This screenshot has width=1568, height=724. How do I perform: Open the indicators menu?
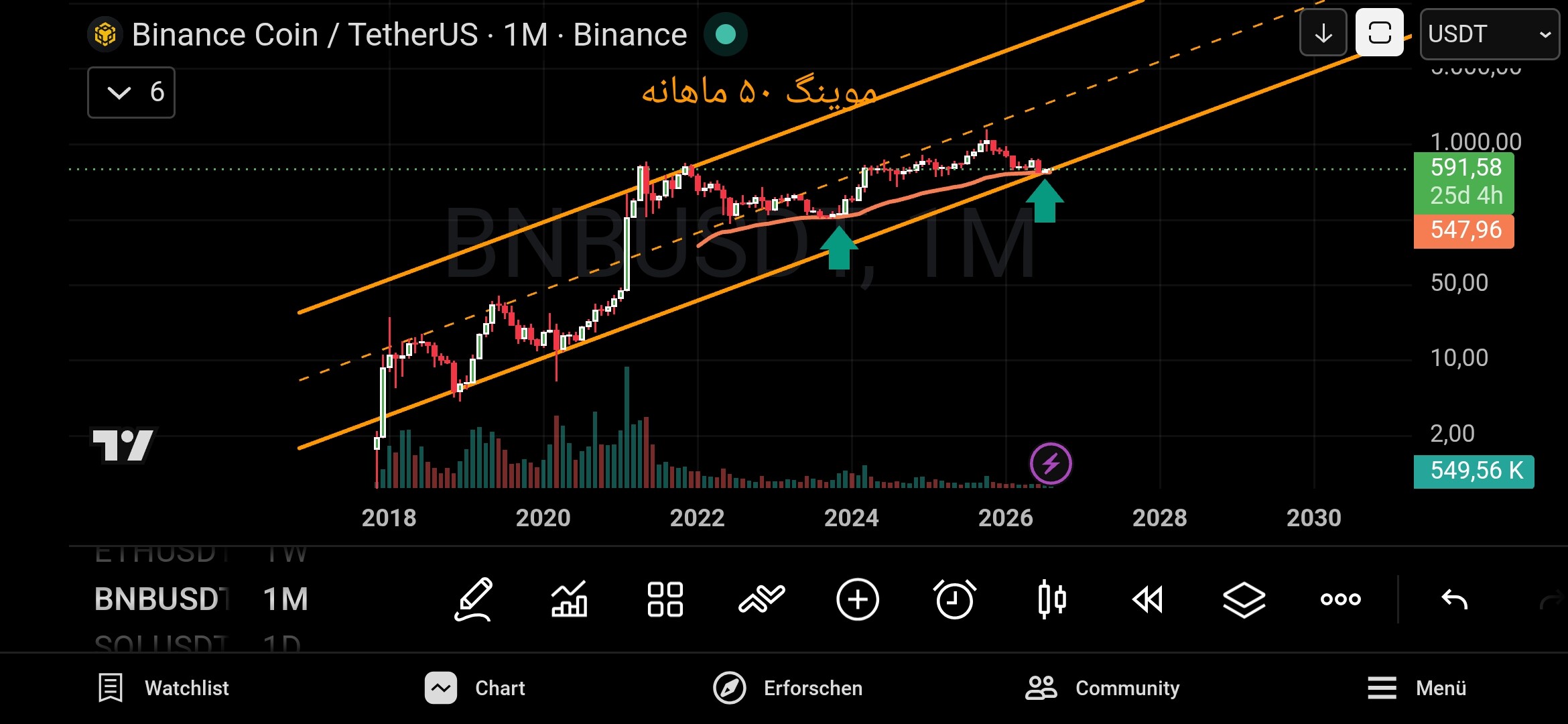pyautogui.click(x=569, y=599)
